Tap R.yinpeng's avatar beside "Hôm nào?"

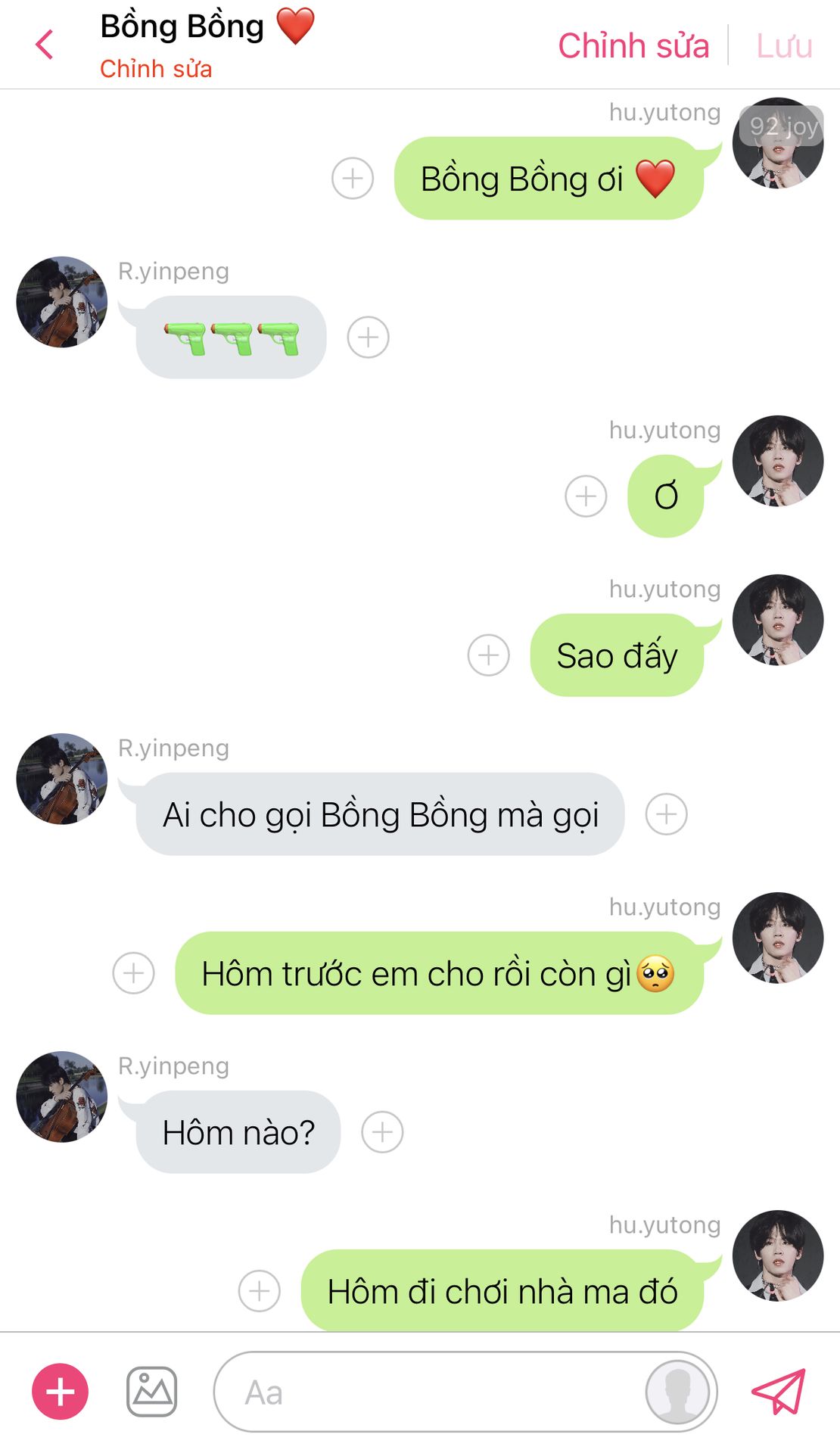click(x=62, y=1097)
